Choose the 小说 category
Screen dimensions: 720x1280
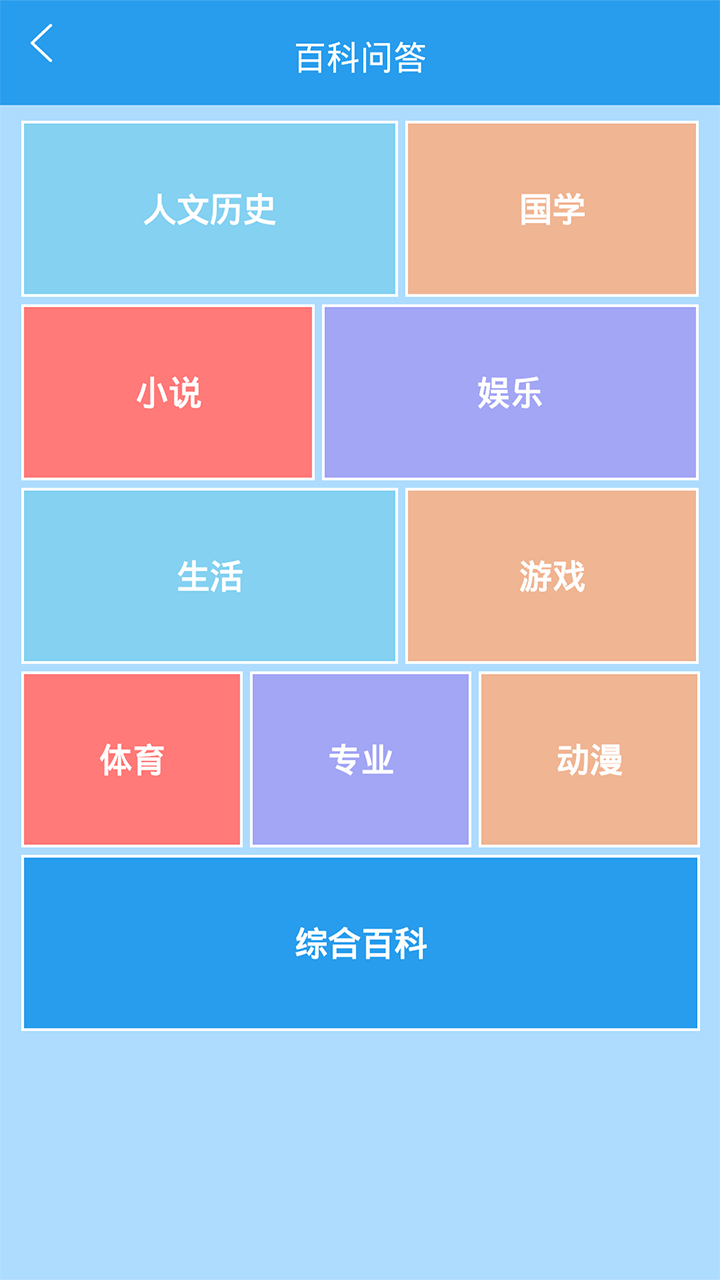(x=167, y=392)
